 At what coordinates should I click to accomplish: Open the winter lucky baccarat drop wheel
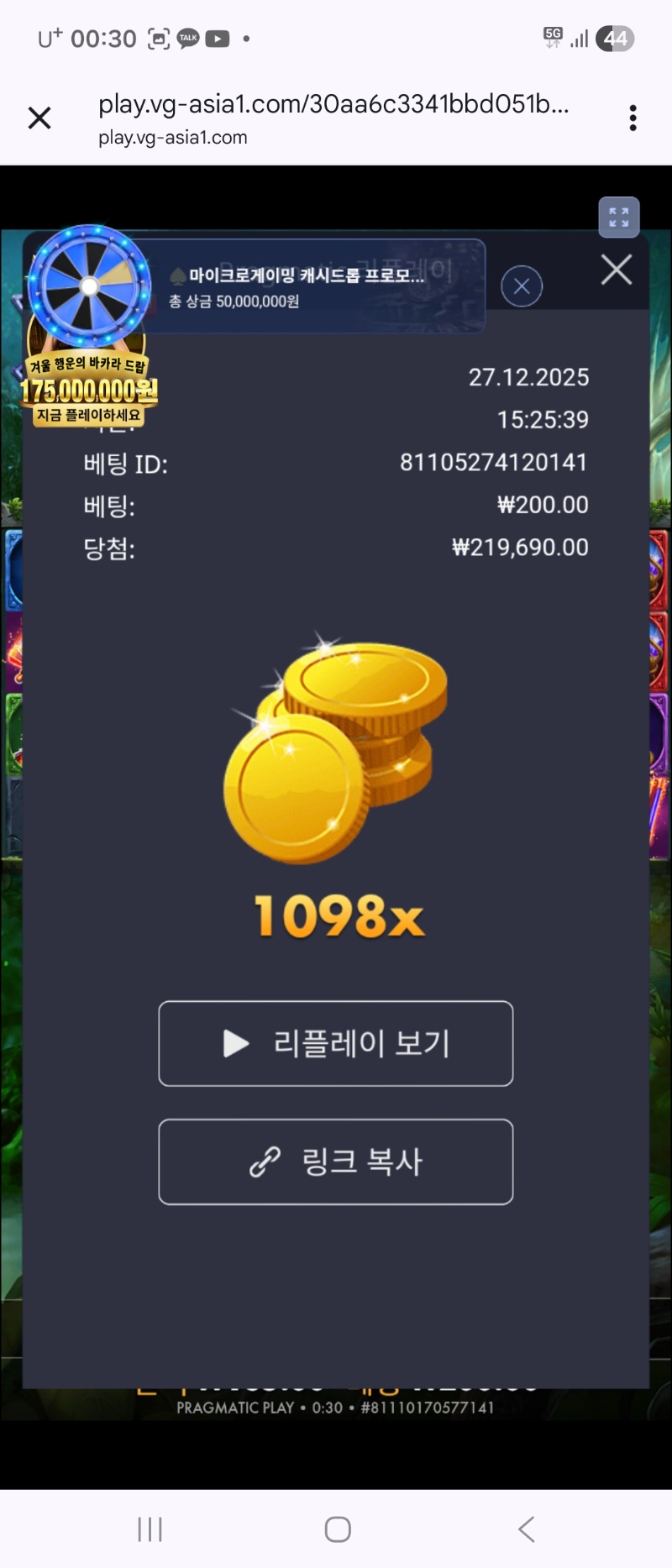(88, 328)
